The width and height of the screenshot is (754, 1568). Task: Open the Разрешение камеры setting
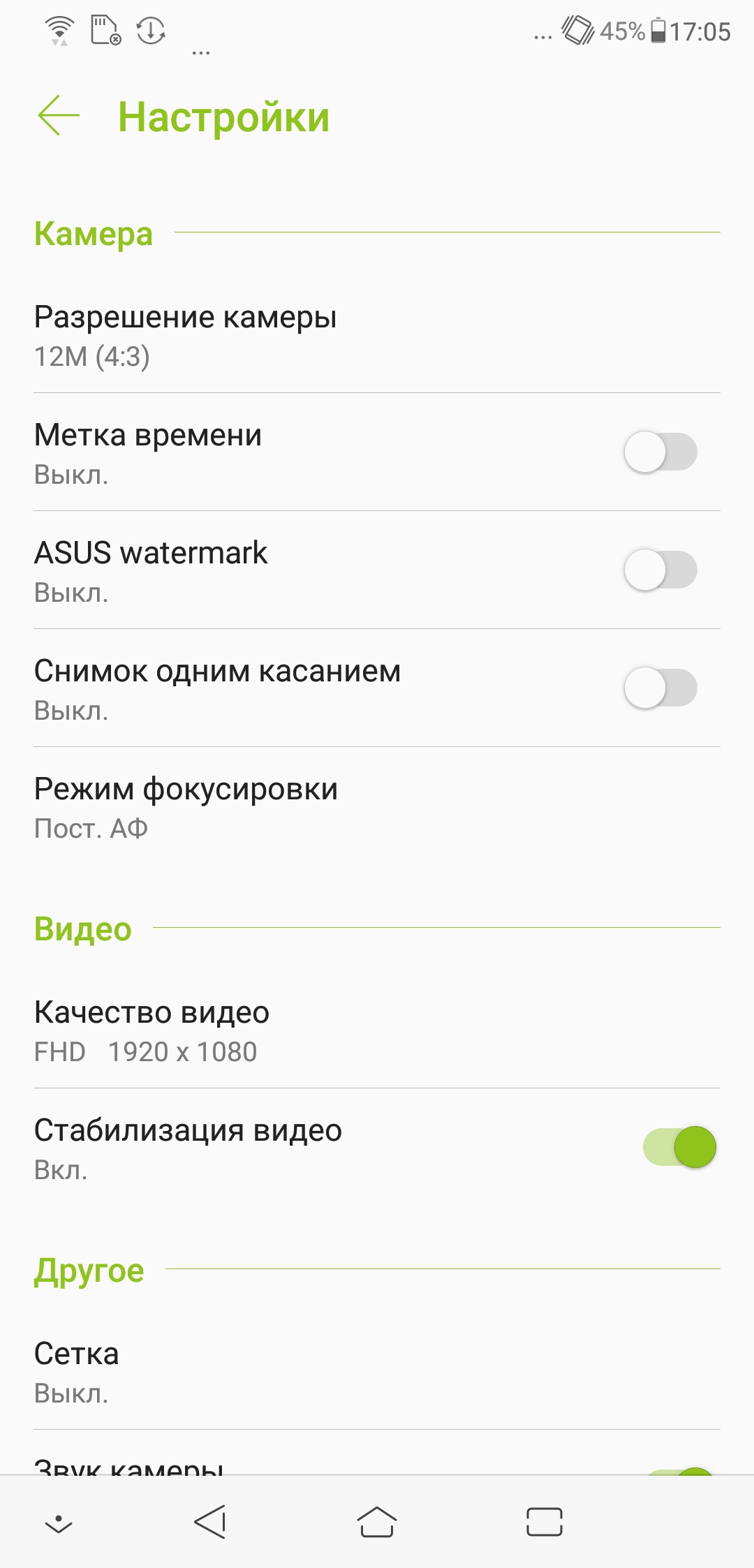coord(377,336)
